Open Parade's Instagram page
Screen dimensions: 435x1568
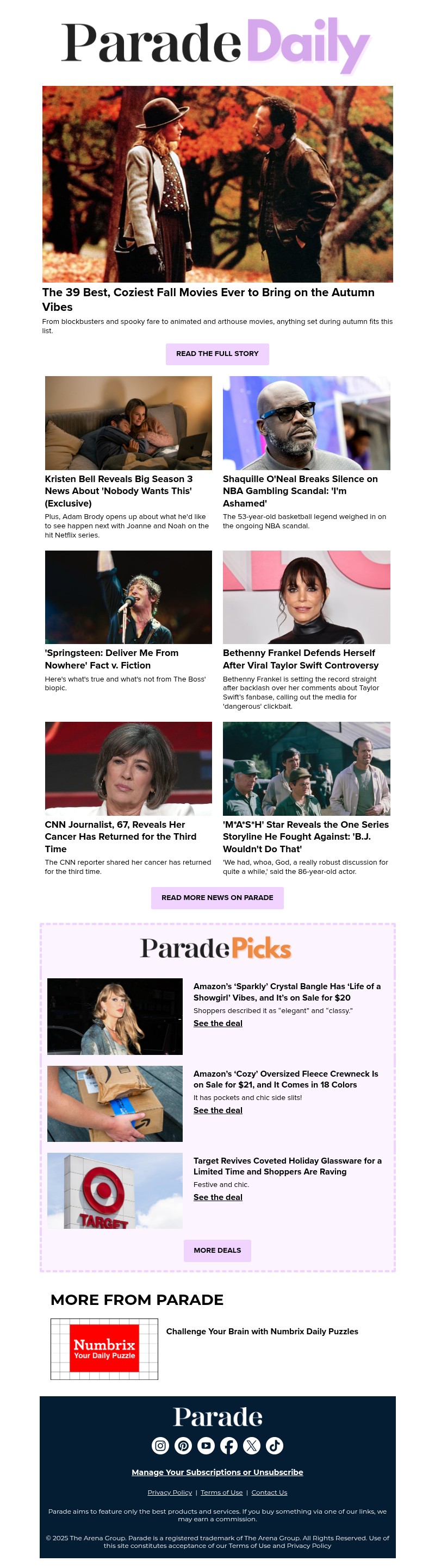pos(160,1445)
